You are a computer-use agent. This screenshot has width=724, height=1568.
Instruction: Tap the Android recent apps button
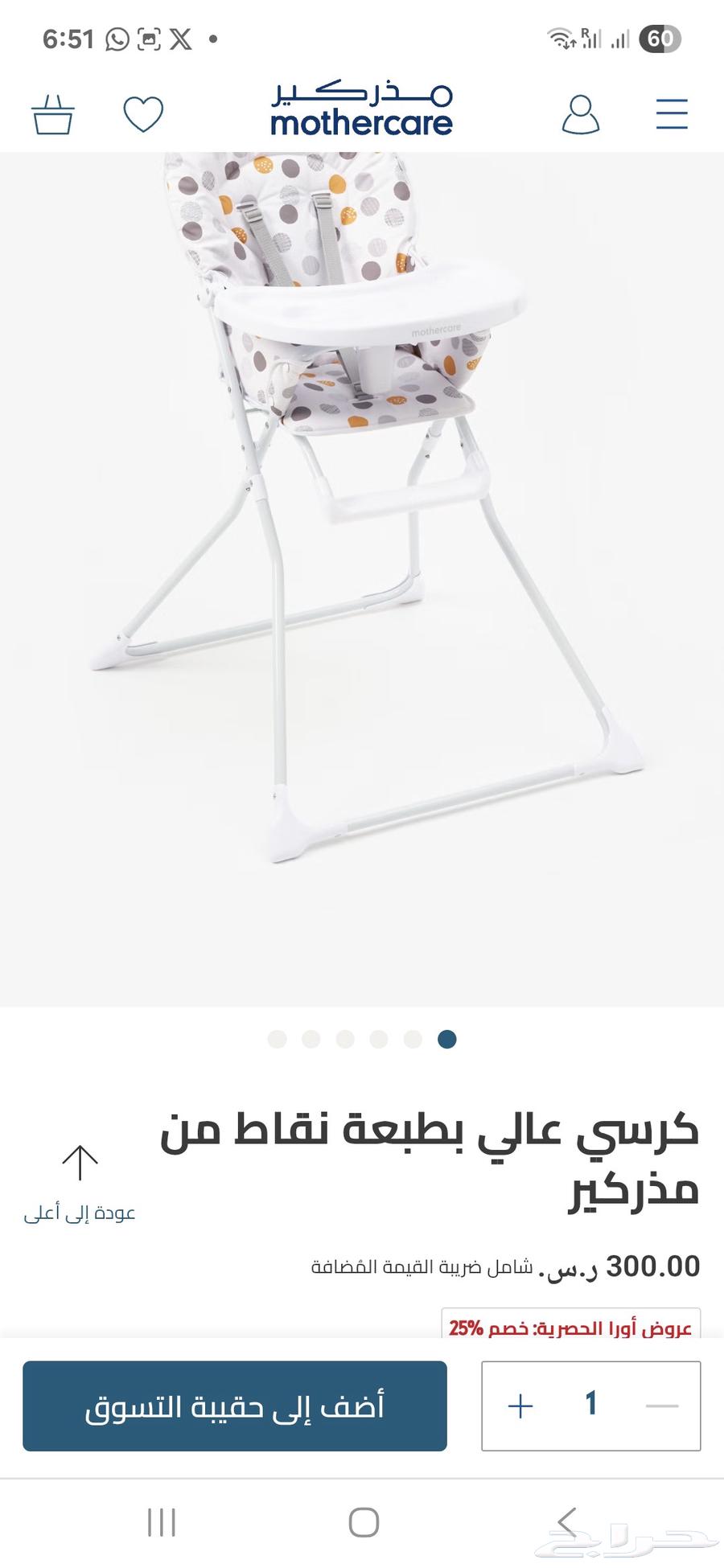tap(161, 1520)
